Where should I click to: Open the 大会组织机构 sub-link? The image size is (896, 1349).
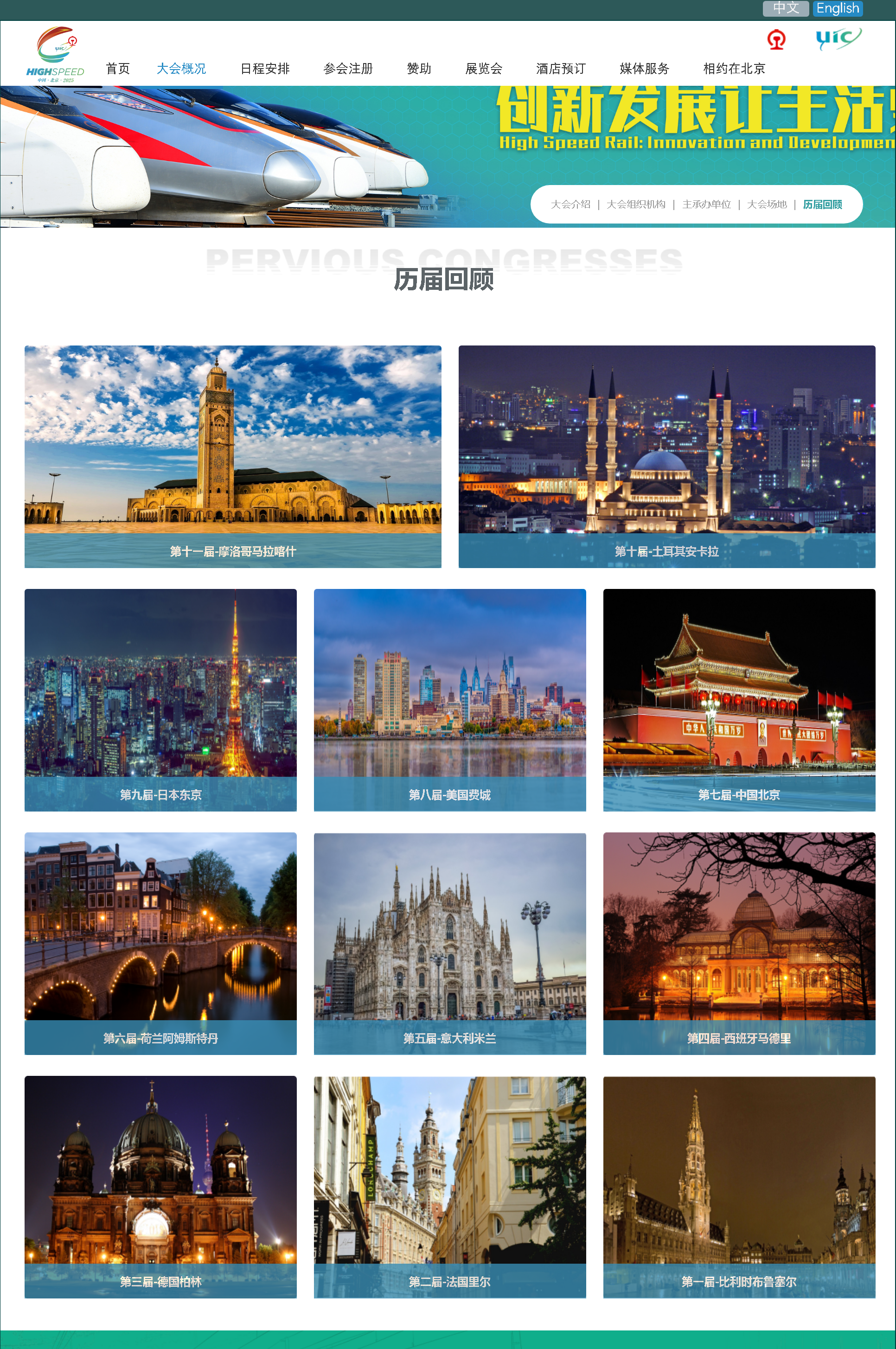point(635,205)
